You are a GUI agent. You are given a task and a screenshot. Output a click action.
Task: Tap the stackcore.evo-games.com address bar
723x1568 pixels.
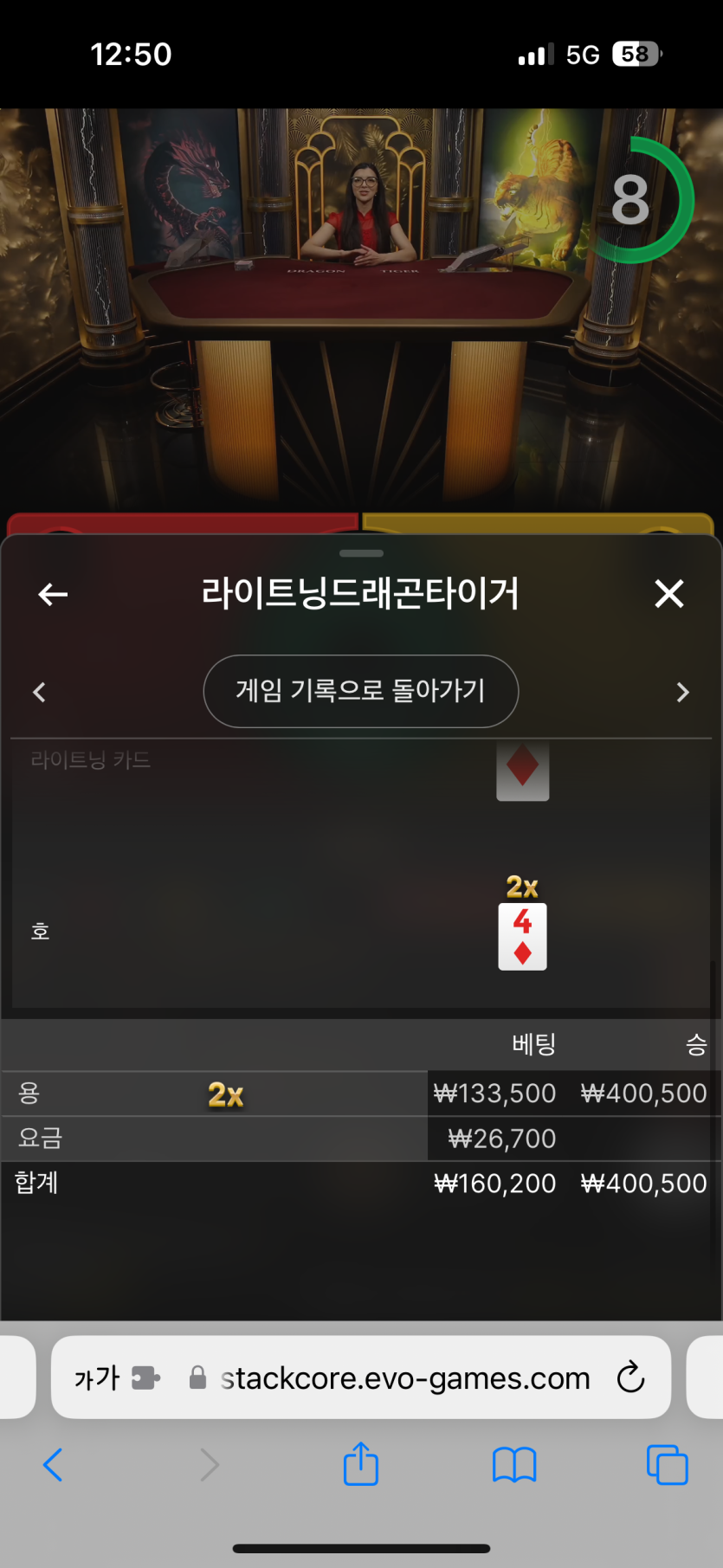(405, 1378)
